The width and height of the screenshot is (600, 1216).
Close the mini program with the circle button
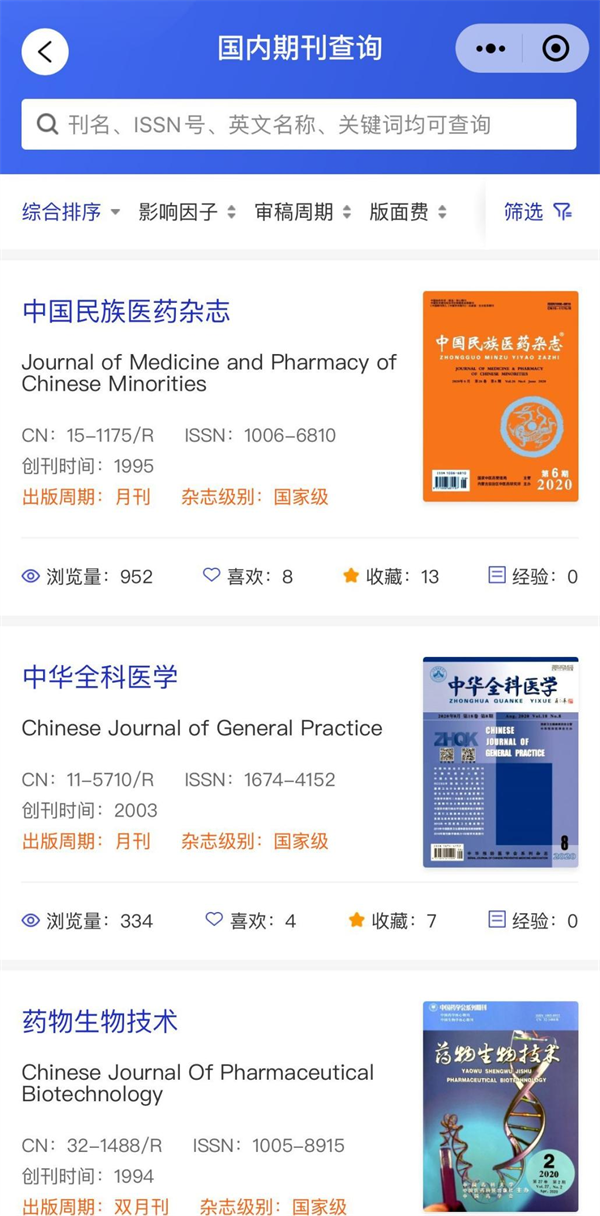554,49
